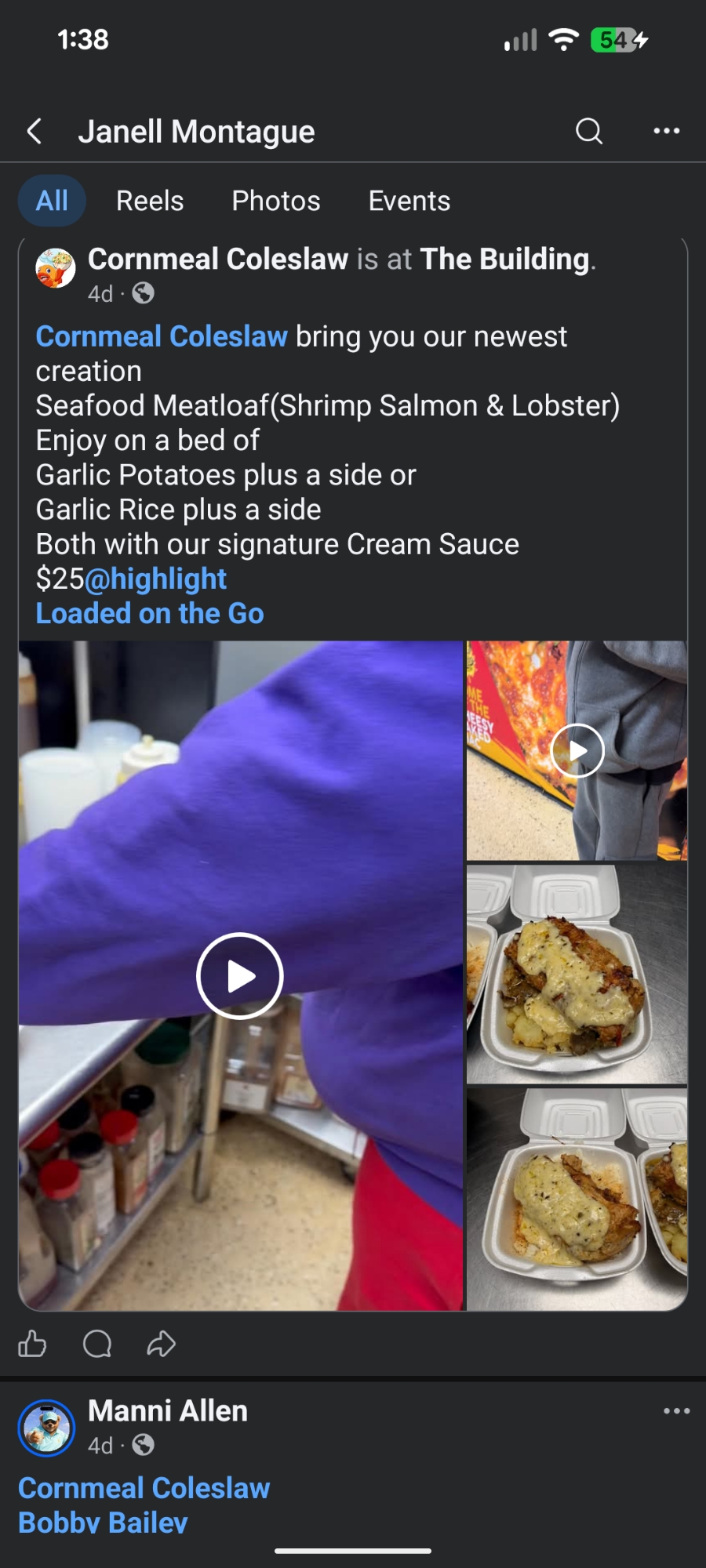Switch to the Reels tab

point(150,201)
